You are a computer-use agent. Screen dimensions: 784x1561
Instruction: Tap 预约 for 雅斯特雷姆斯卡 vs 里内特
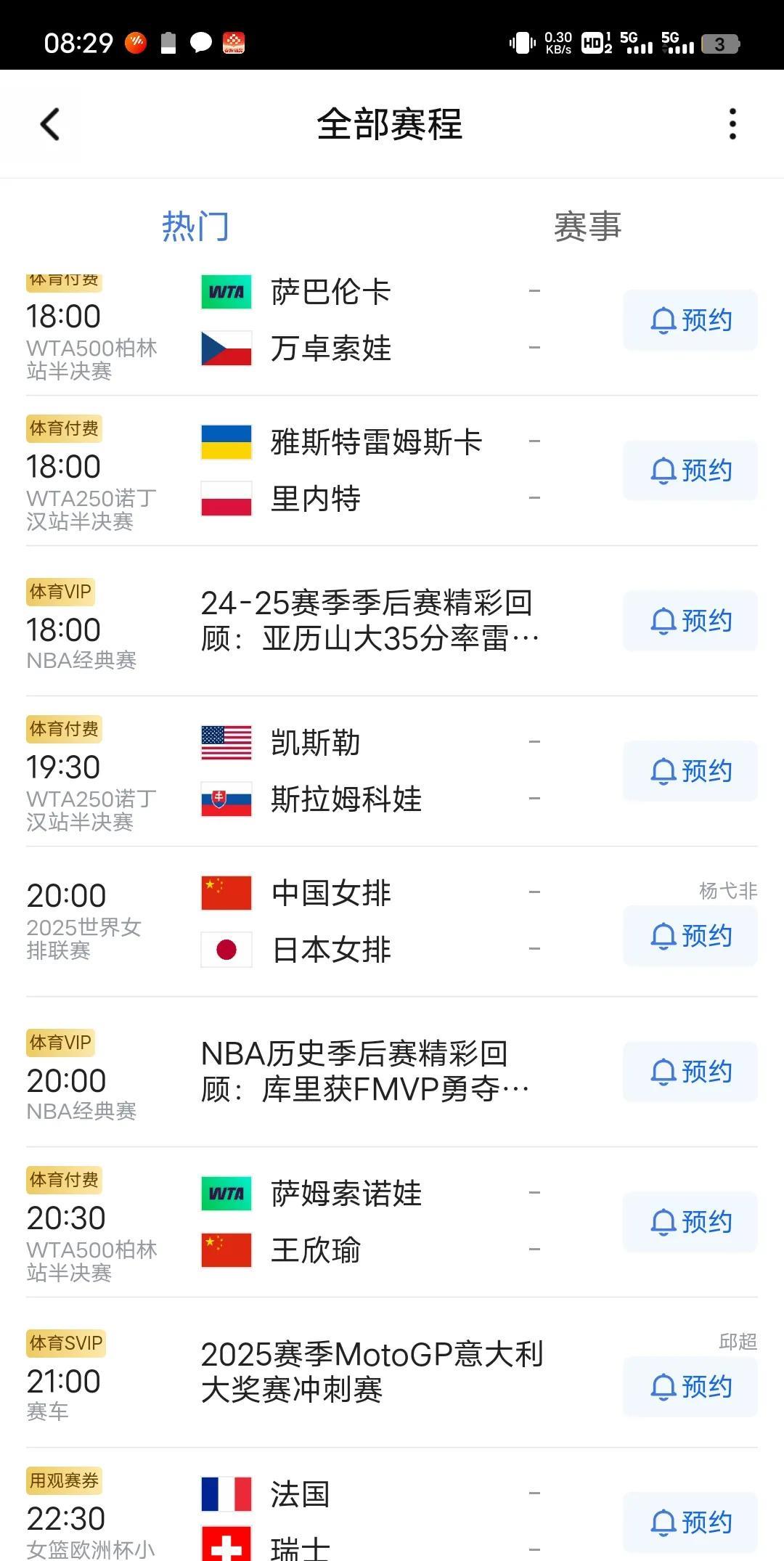[x=690, y=470]
